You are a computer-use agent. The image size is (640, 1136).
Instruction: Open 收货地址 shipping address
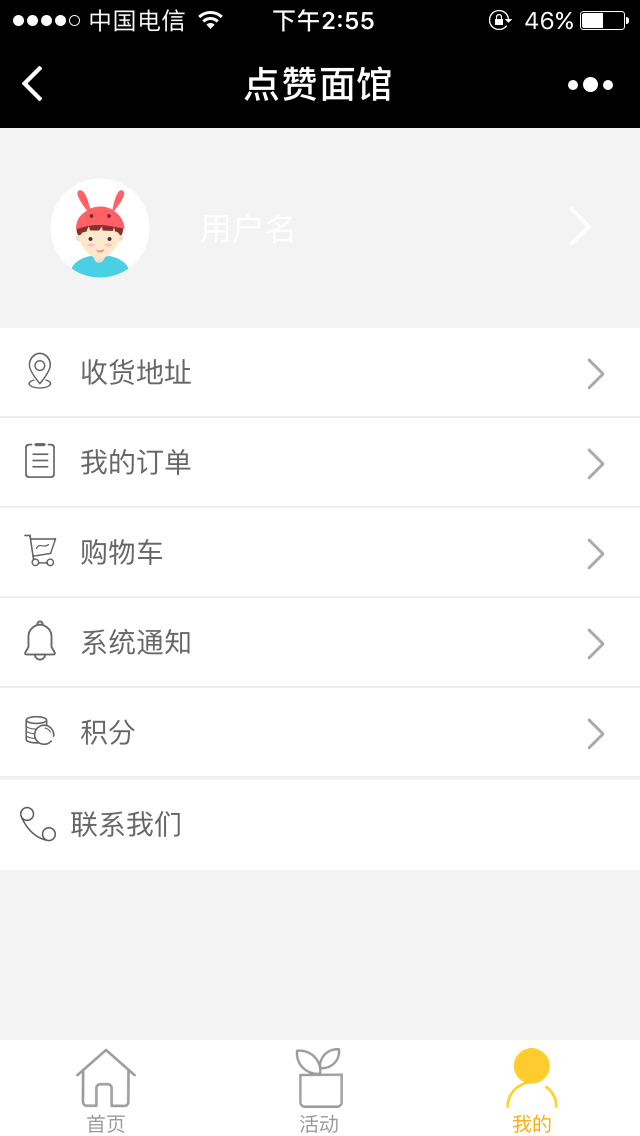click(320, 372)
